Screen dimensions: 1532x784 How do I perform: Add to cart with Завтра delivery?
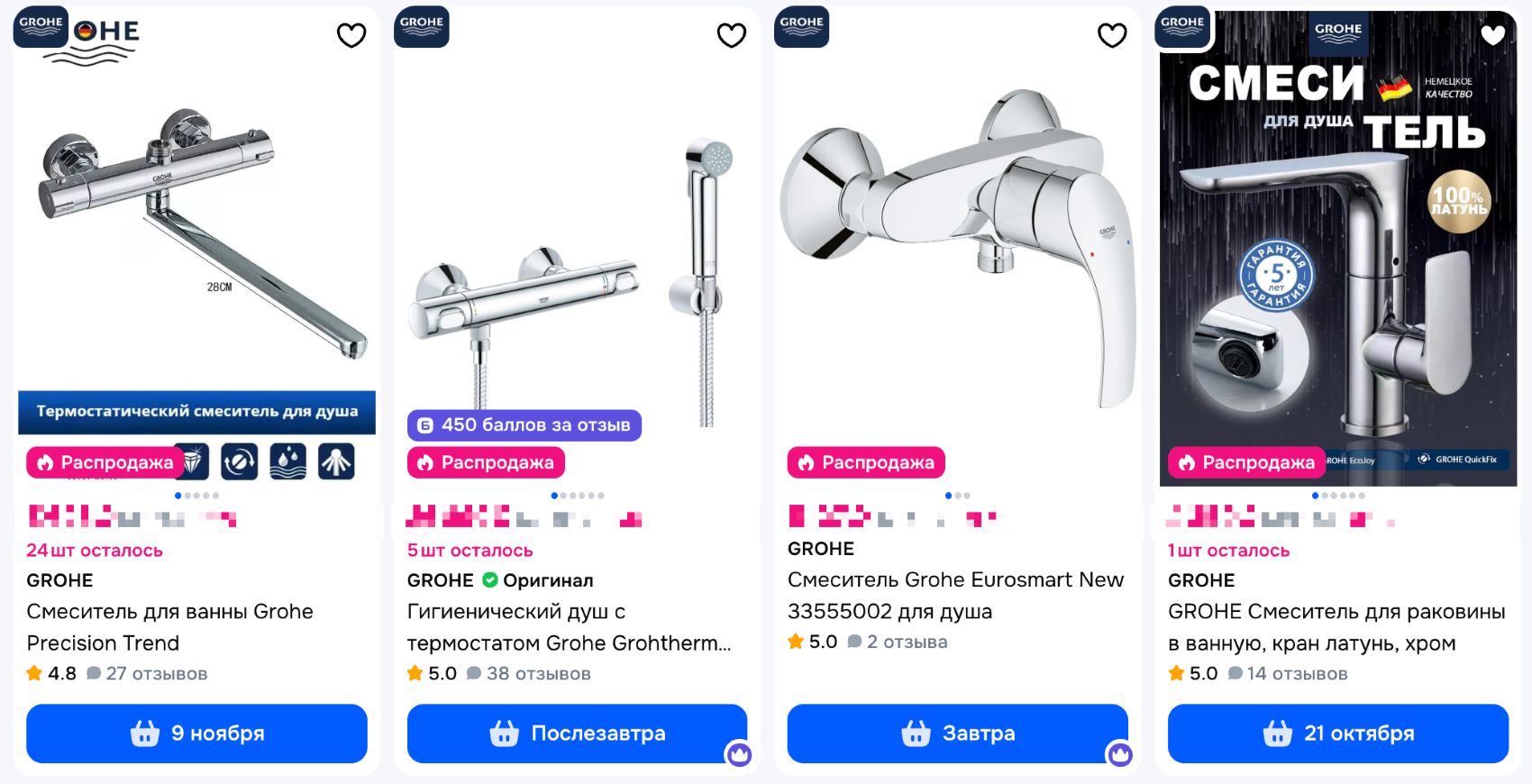[957, 734]
